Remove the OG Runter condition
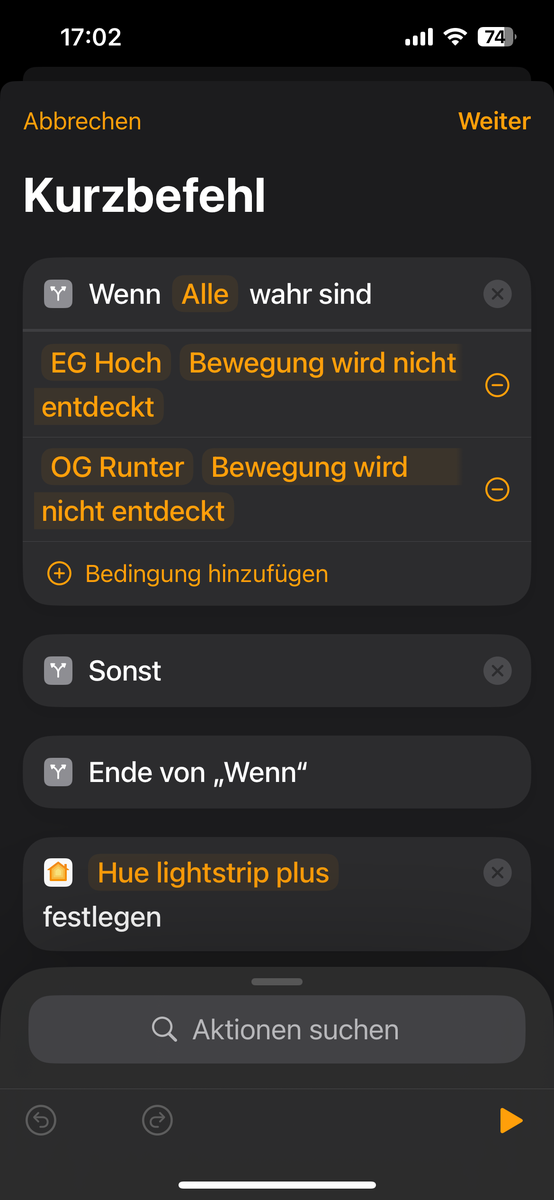The image size is (554, 1200). pos(497,489)
